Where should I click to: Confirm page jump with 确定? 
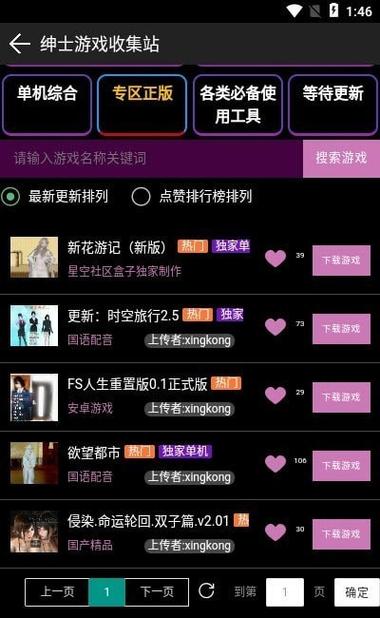[357, 592]
